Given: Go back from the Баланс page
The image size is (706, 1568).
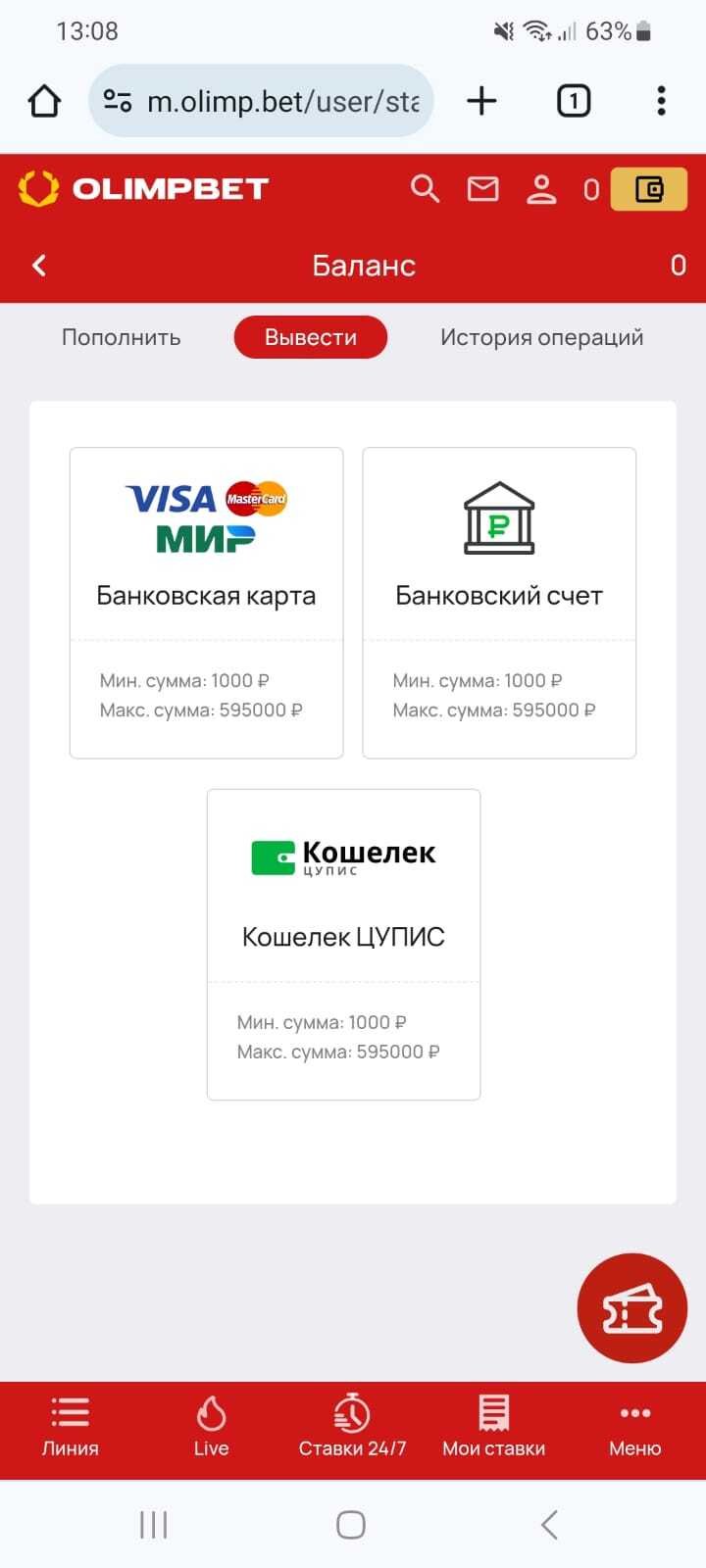Looking at the screenshot, I should 39,266.
